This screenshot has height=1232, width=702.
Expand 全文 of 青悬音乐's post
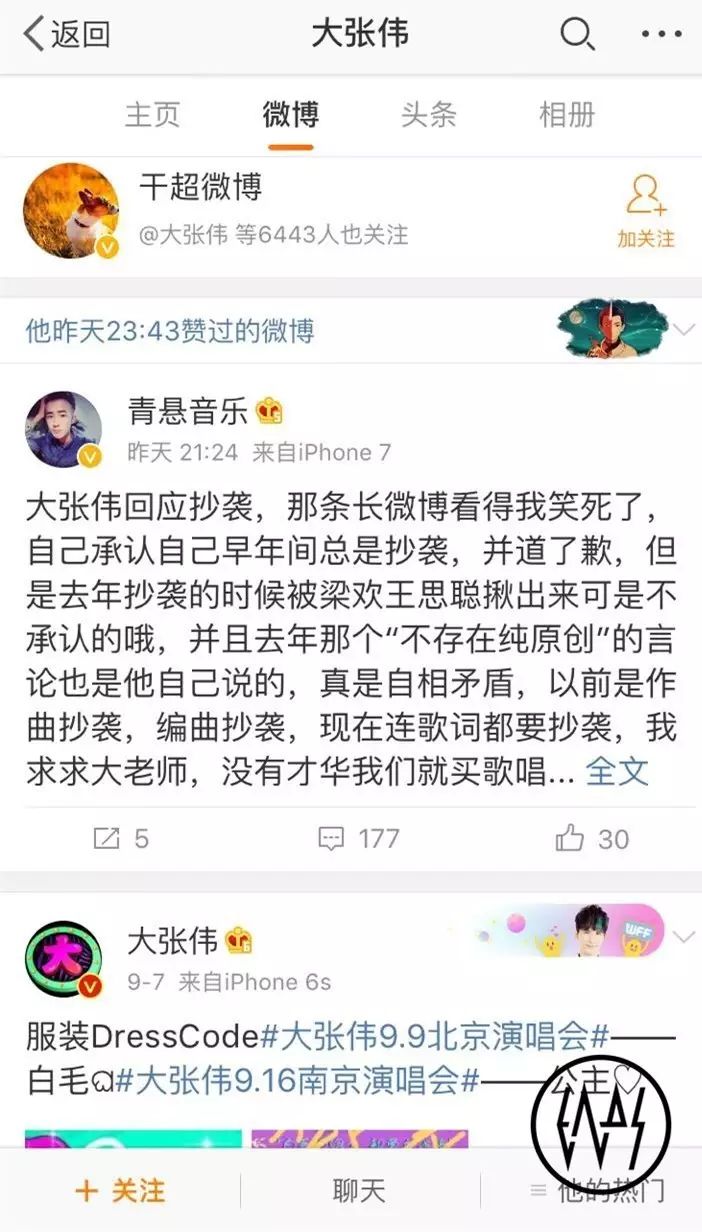click(x=617, y=771)
